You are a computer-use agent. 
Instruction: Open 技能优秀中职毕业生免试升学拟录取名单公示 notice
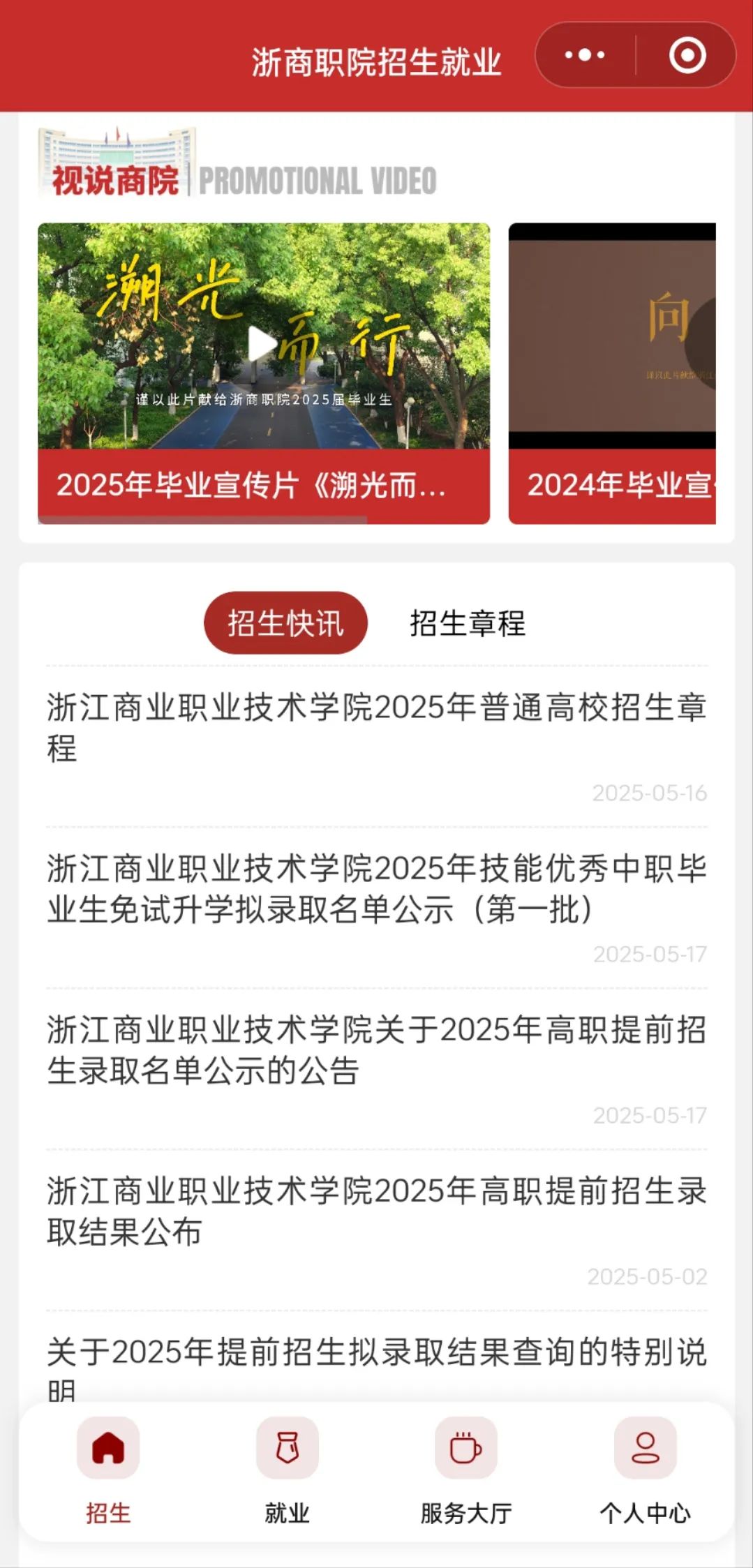377,889
